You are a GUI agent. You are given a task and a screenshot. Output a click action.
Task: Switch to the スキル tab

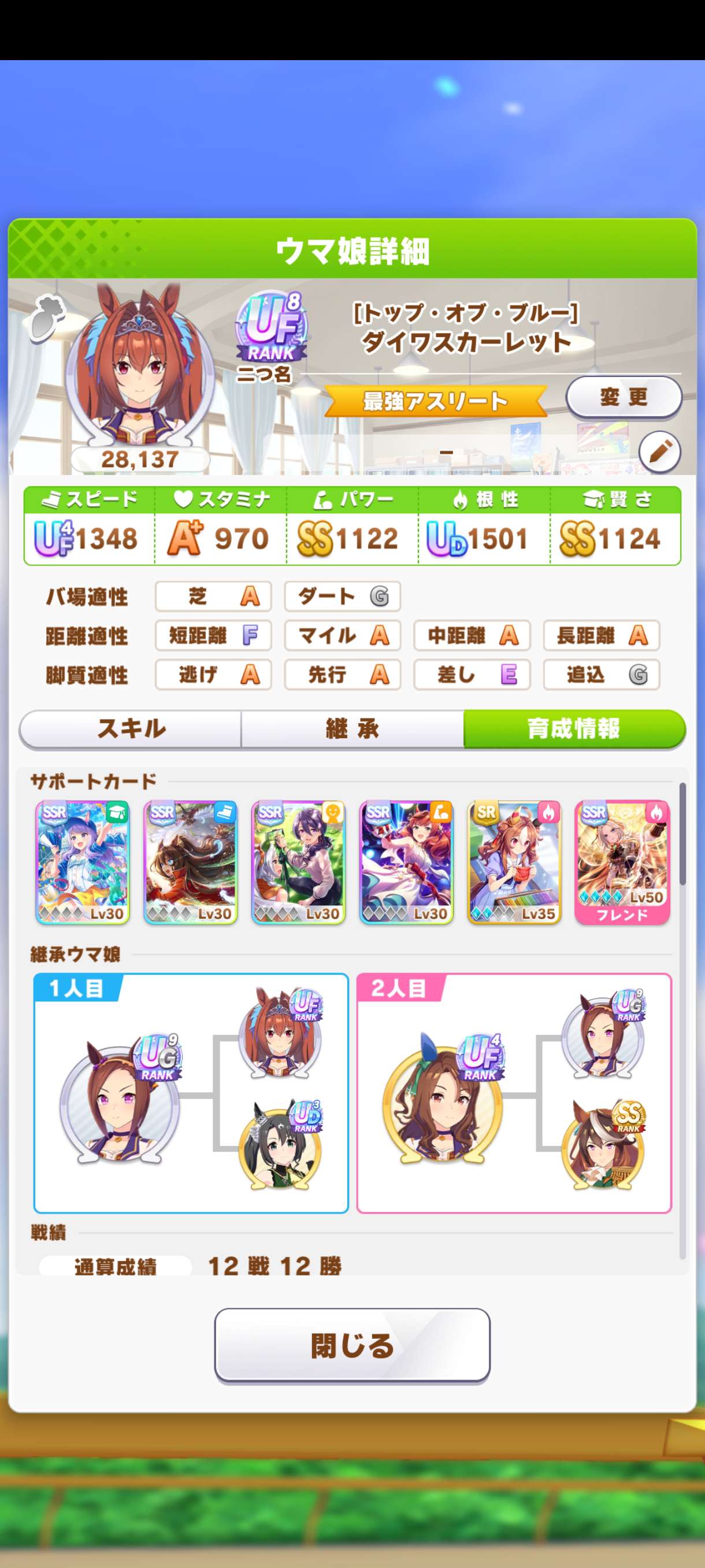click(x=131, y=728)
